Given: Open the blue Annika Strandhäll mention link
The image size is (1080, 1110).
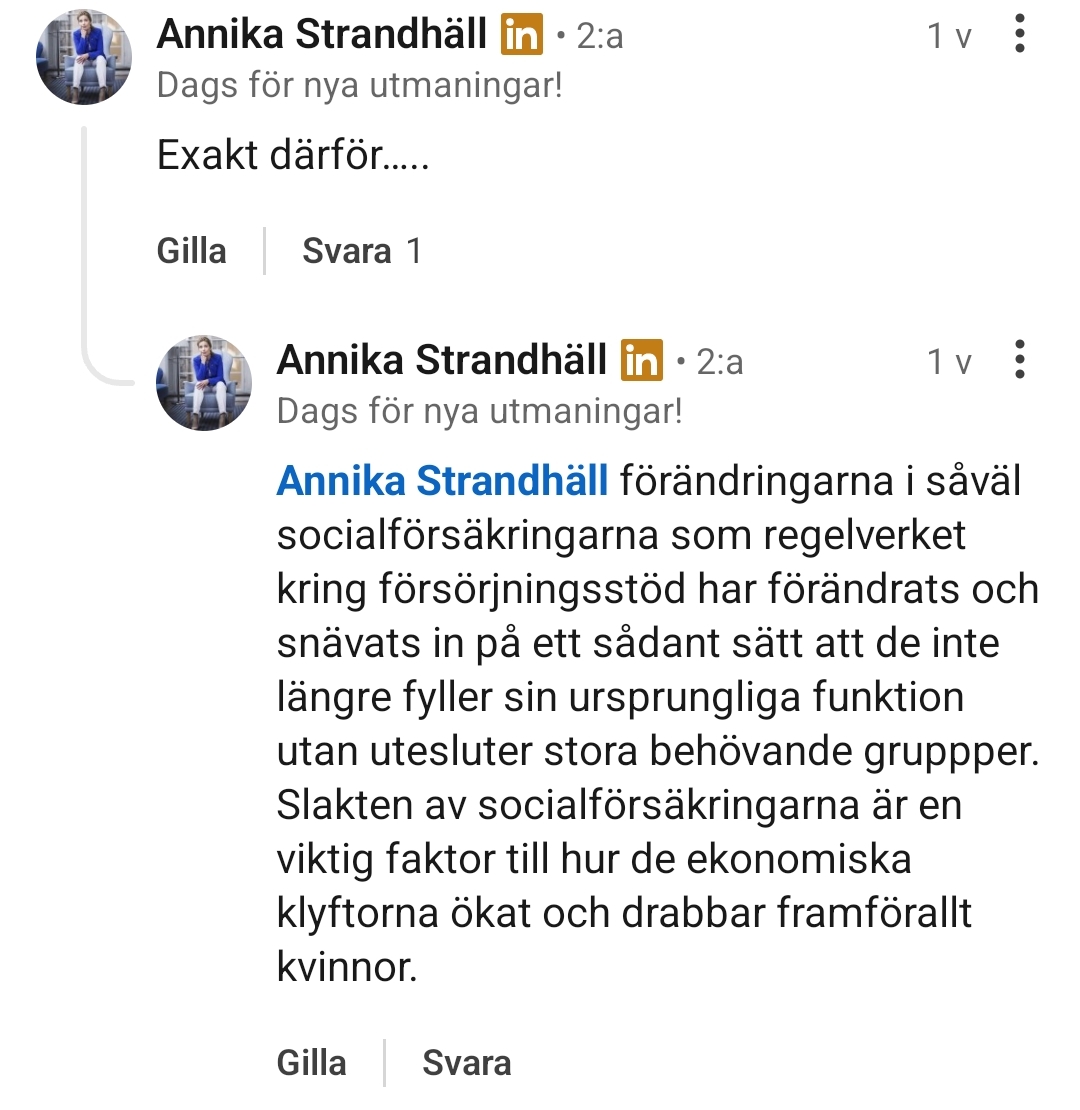Looking at the screenshot, I should [x=442, y=482].
